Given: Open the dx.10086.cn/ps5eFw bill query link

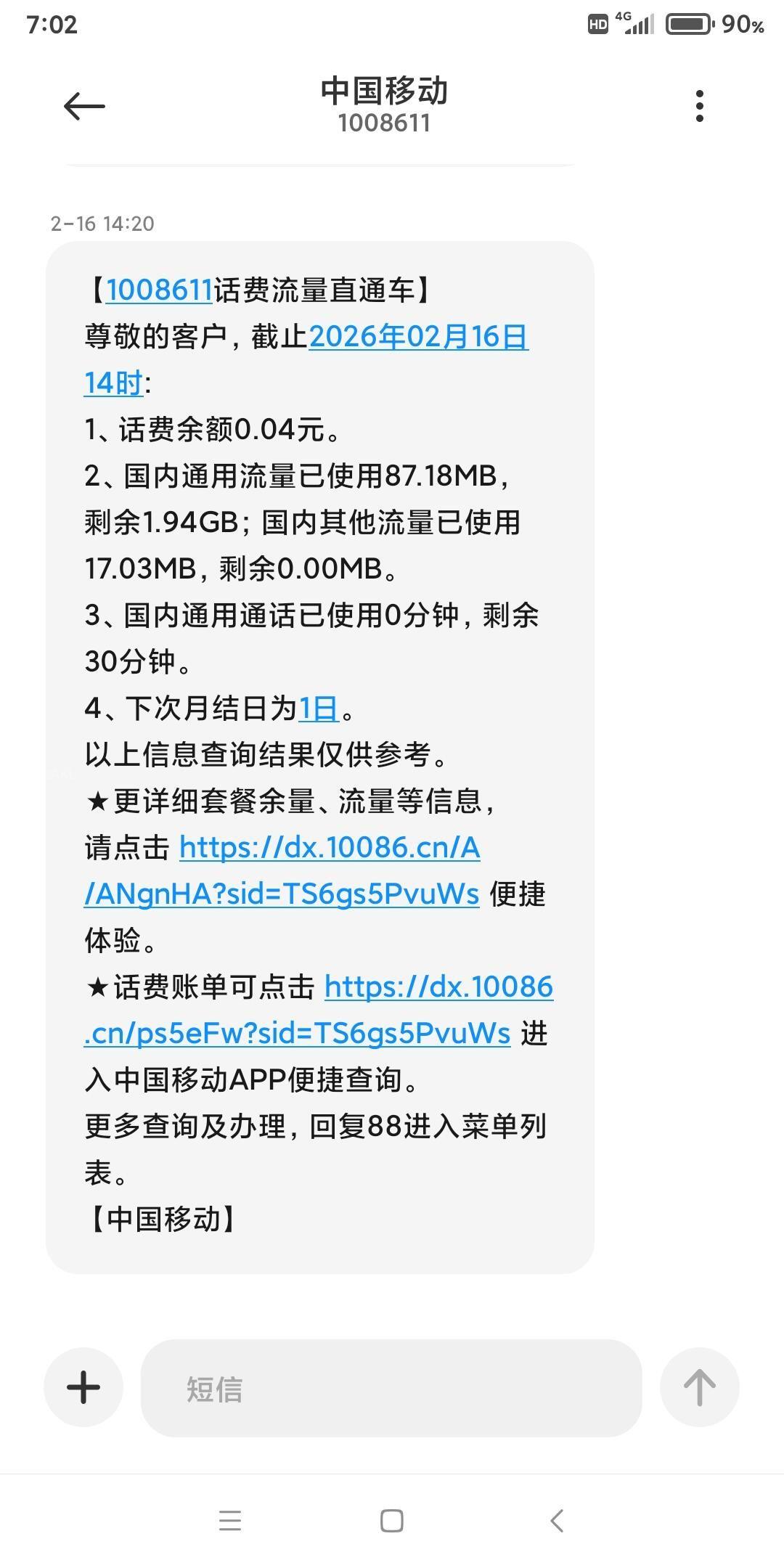Looking at the screenshot, I should [x=438, y=987].
